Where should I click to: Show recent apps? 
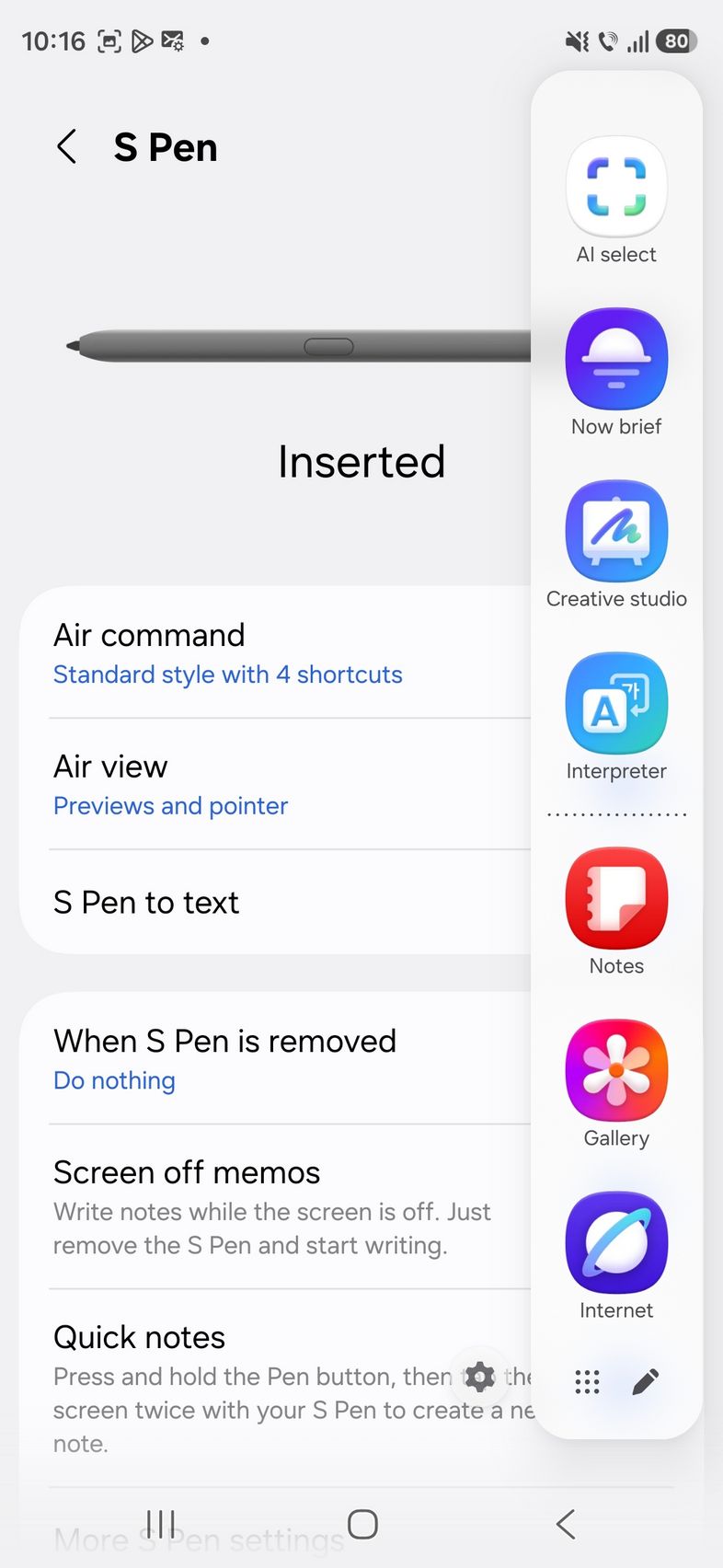[161, 1524]
